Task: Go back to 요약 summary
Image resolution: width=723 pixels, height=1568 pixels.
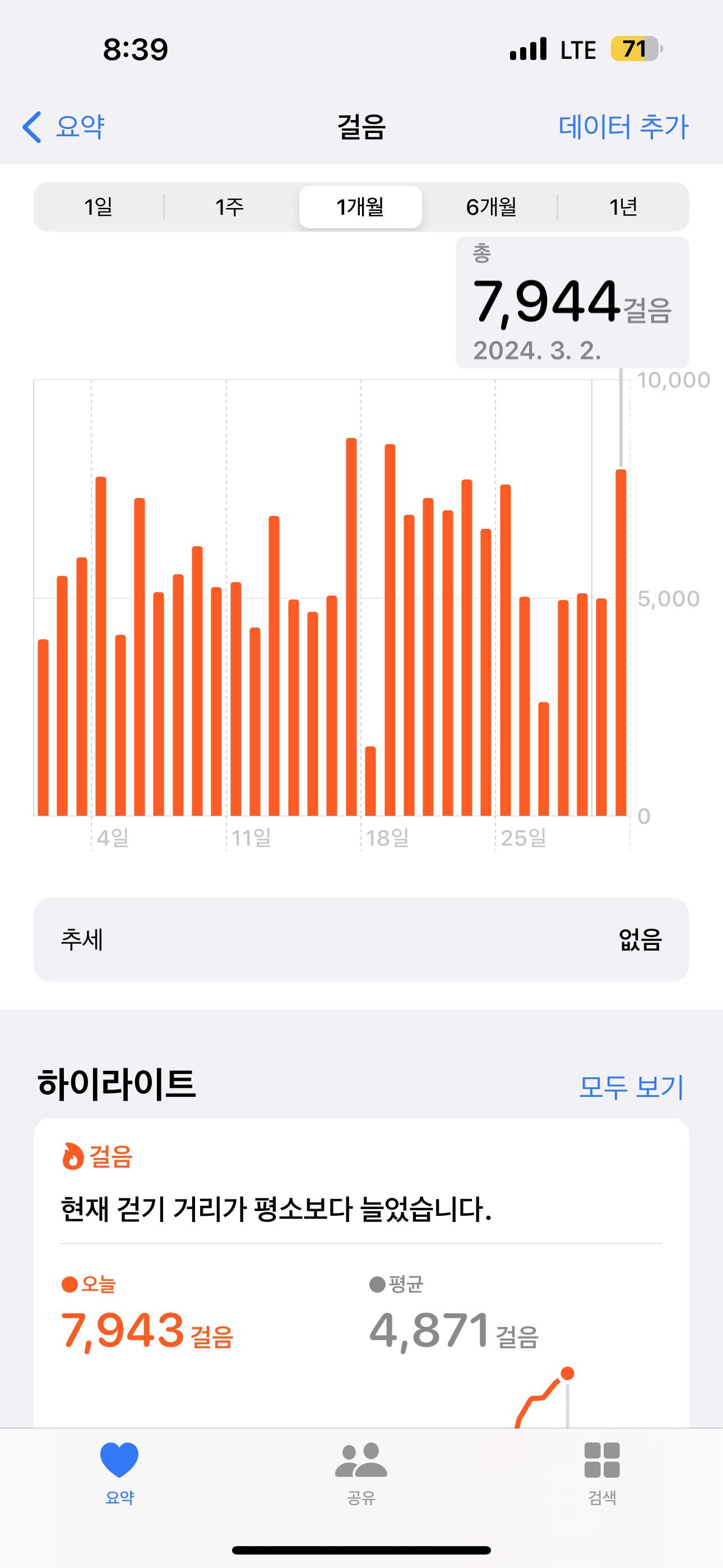Action: 64,127
